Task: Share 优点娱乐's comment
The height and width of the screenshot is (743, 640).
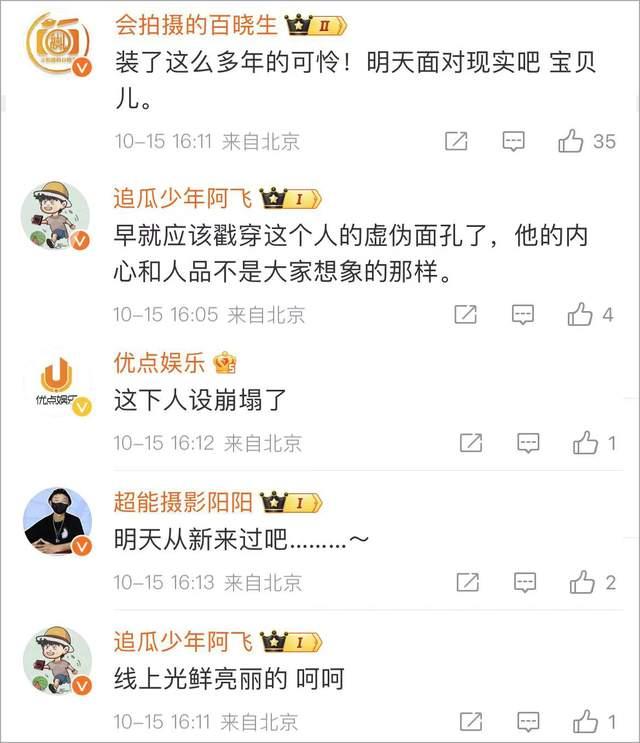Action: pos(470,442)
